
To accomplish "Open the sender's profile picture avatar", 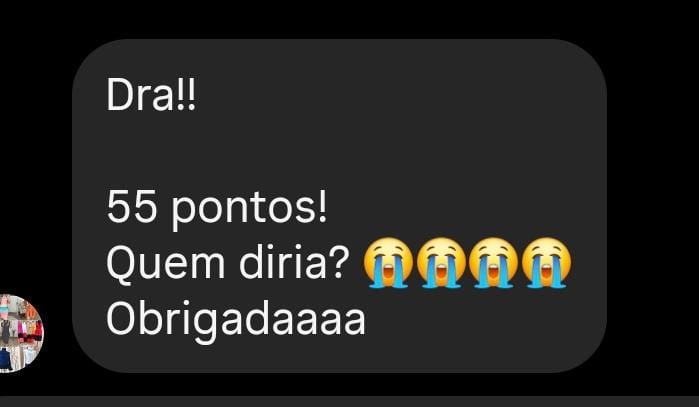I will click(x=18, y=334).
